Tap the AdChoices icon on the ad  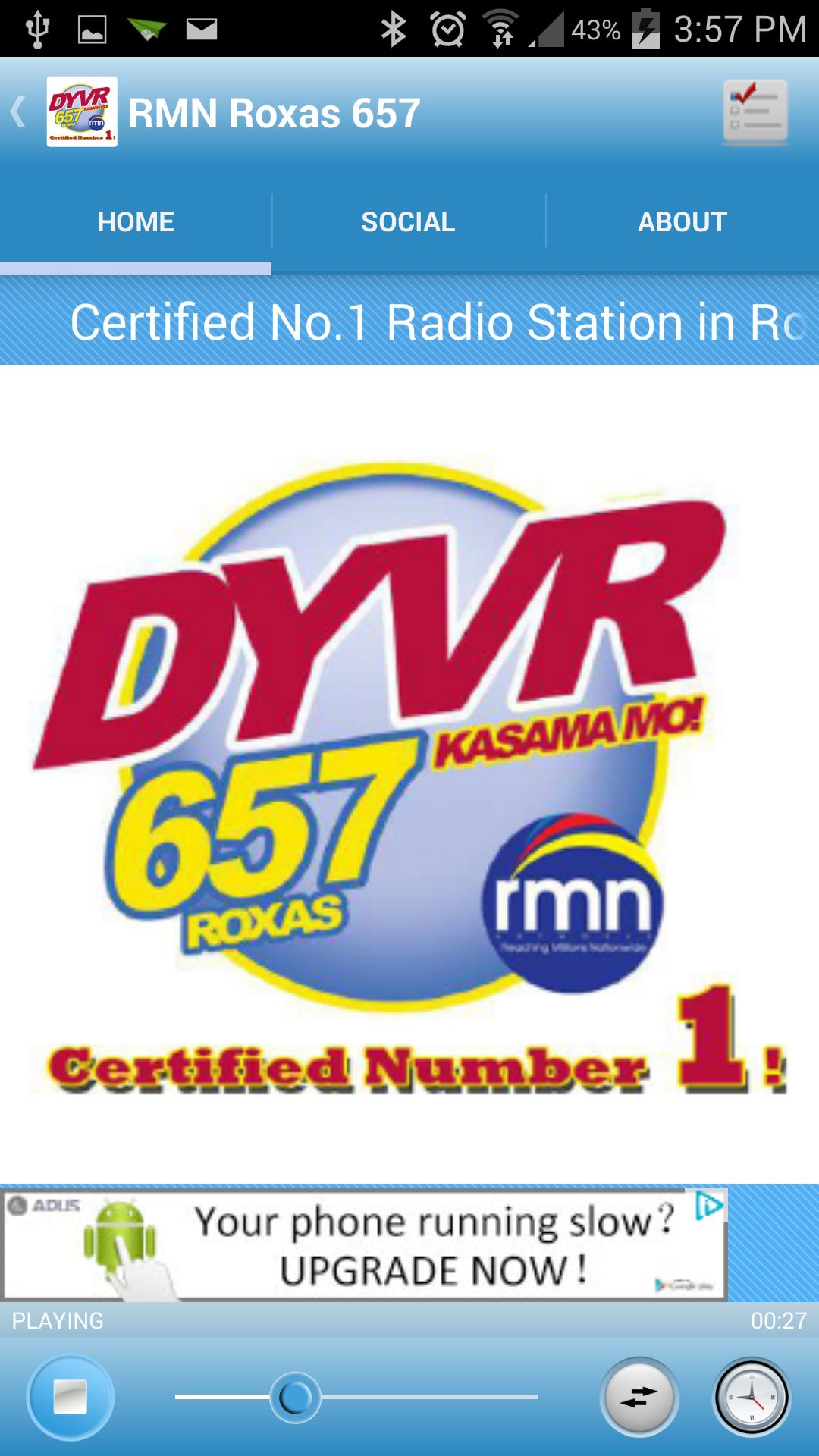pyautogui.click(x=709, y=1206)
